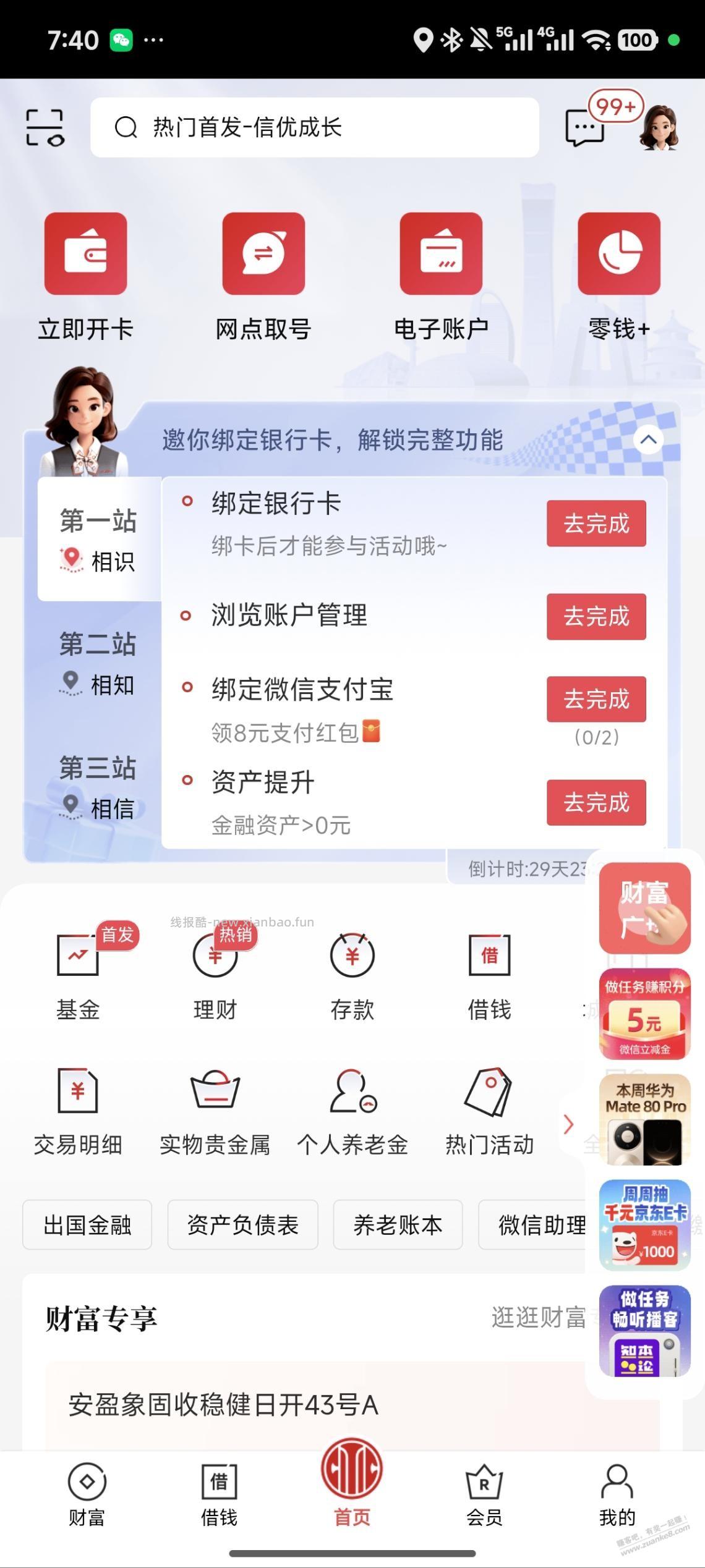Select the 理财 icon marked 热销
The image size is (705, 1568).
point(215,954)
